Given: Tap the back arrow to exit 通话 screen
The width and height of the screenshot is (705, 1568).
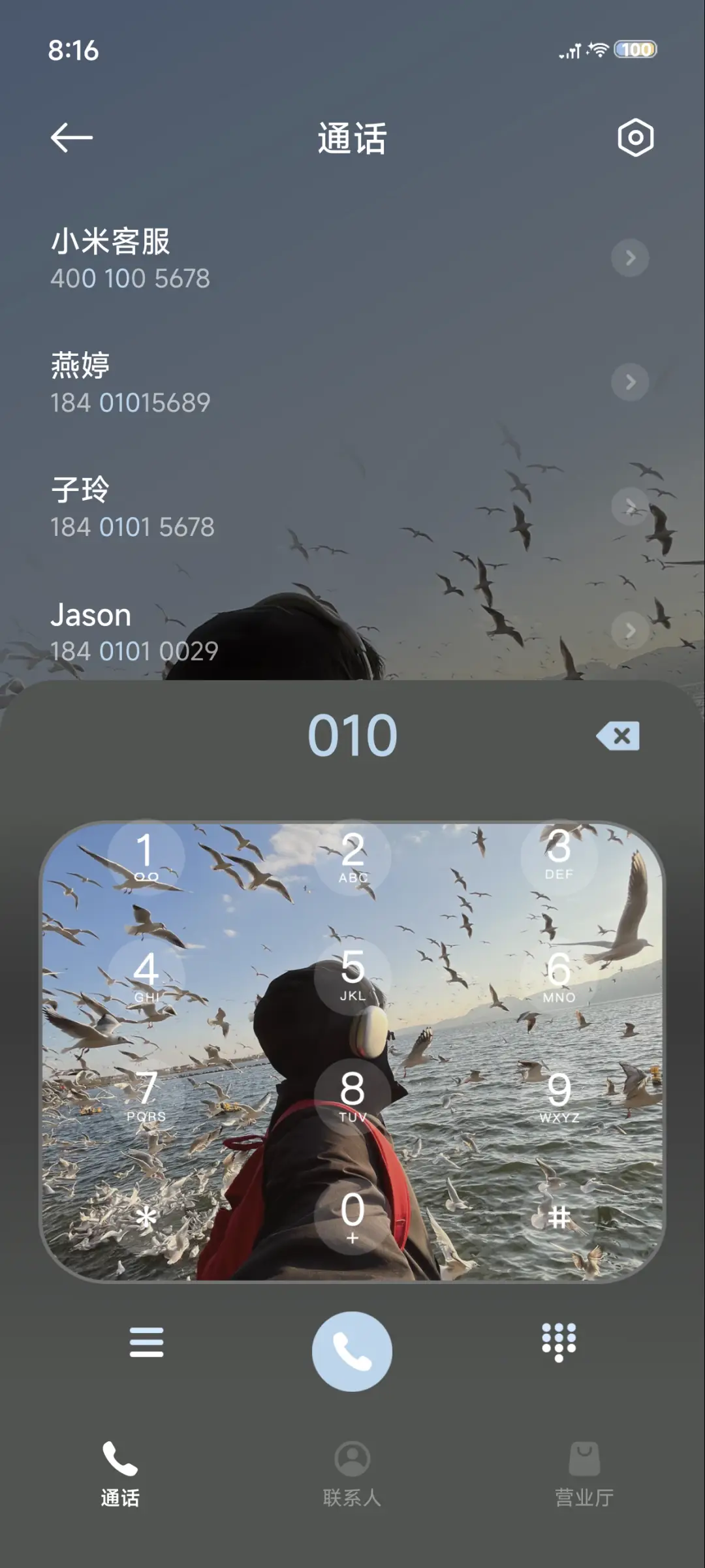Looking at the screenshot, I should pos(72,137).
